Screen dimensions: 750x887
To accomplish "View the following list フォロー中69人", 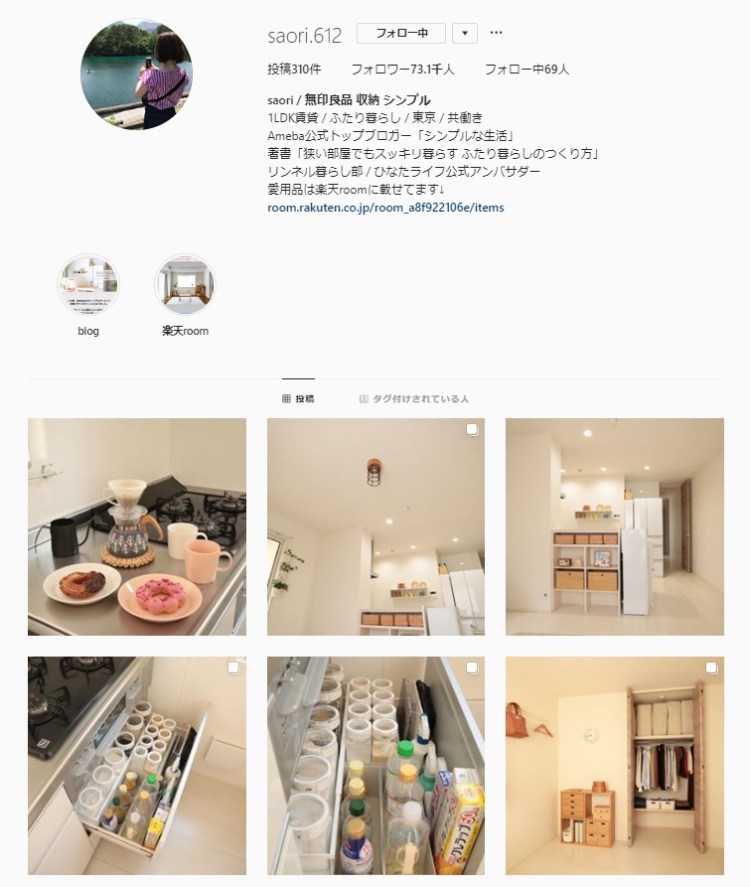I will pyautogui.click(x=527, y=69).
